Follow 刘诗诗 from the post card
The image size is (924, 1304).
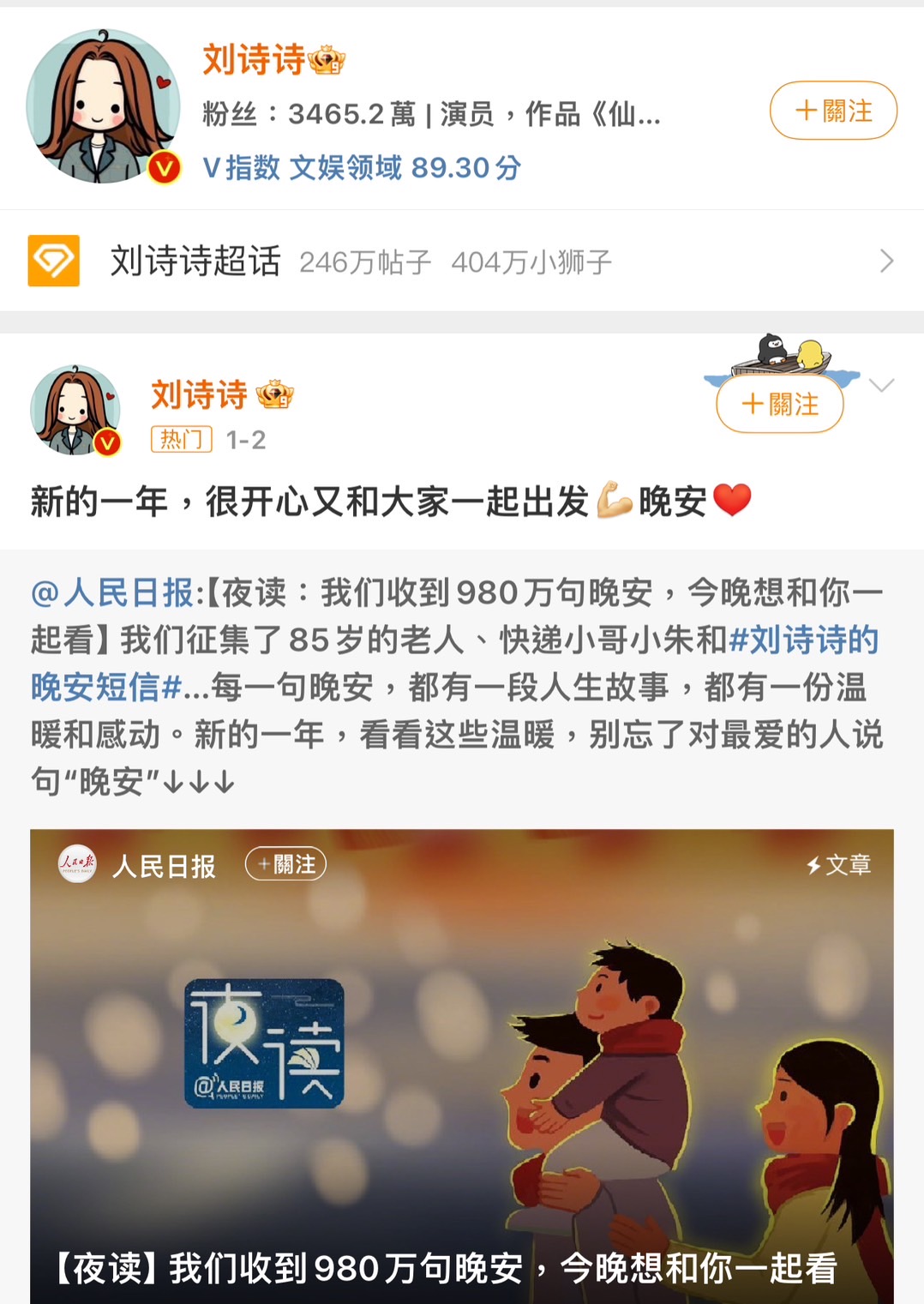779,405
